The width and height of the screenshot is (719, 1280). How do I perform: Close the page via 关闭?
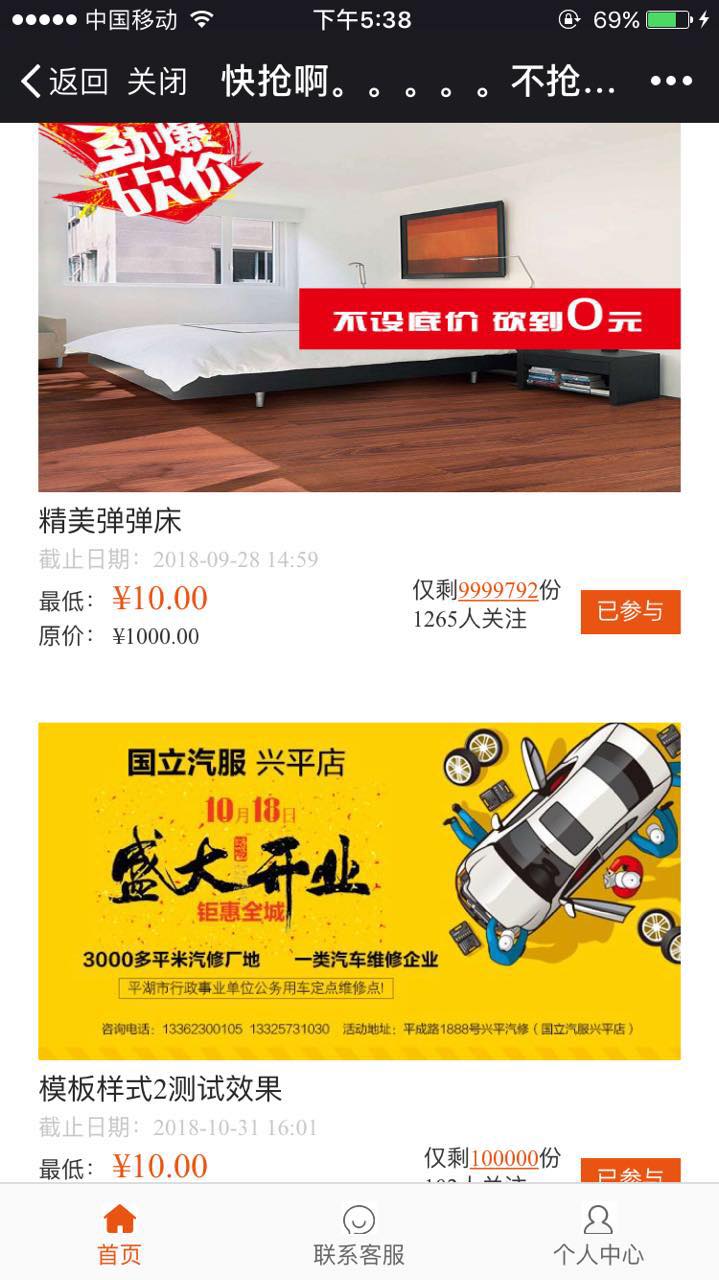157,82
